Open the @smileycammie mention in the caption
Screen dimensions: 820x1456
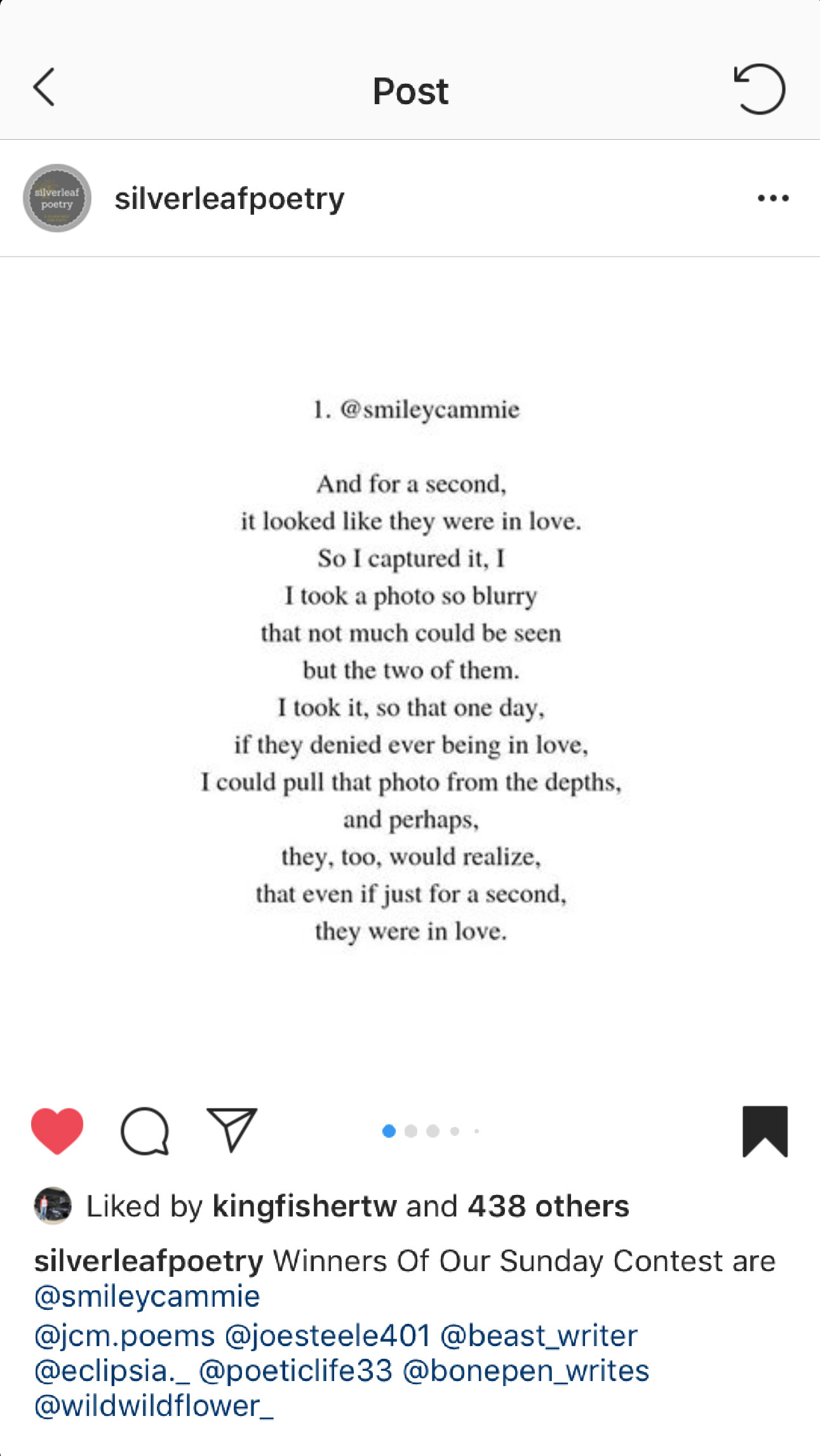pyautogui.click(x=147, y=1297)
